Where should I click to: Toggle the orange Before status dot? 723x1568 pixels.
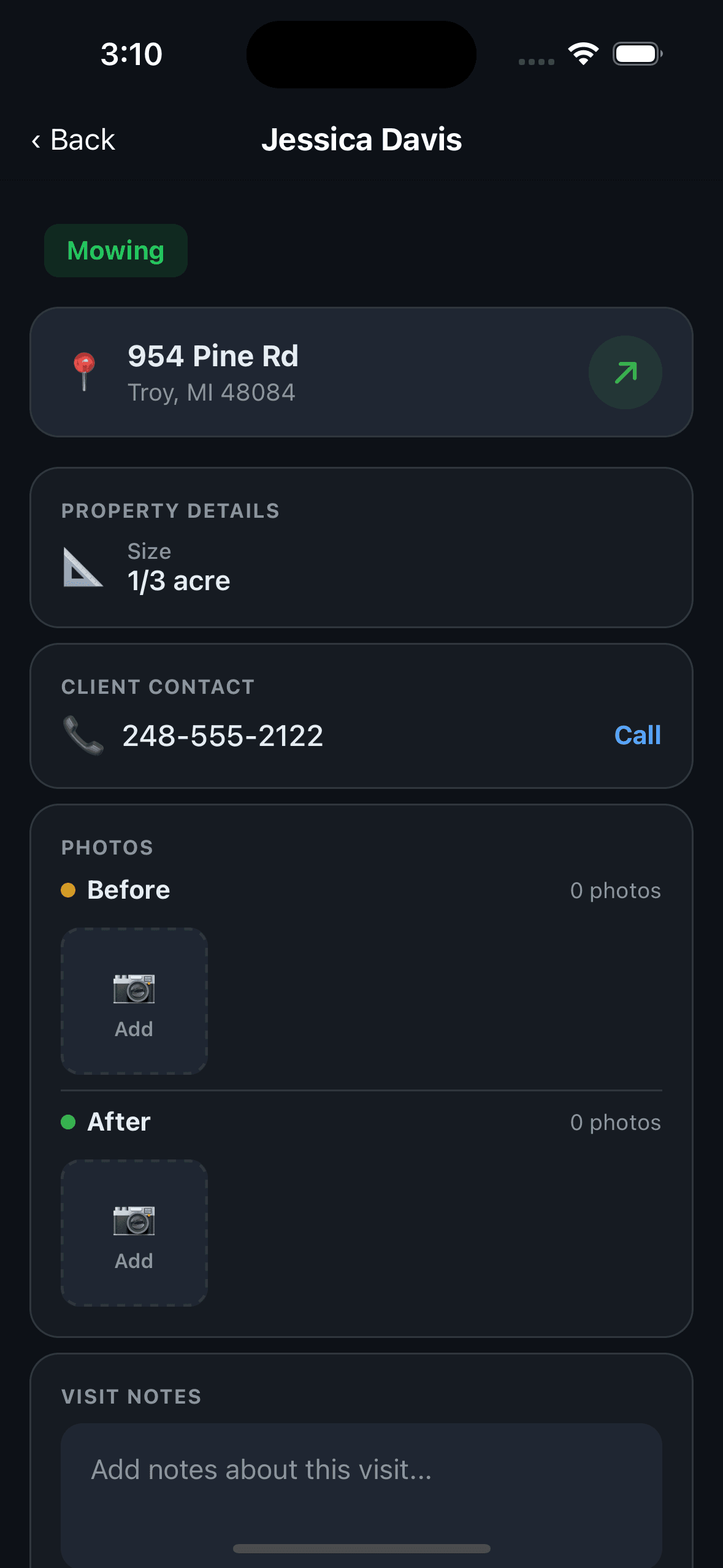click(69, 890)
